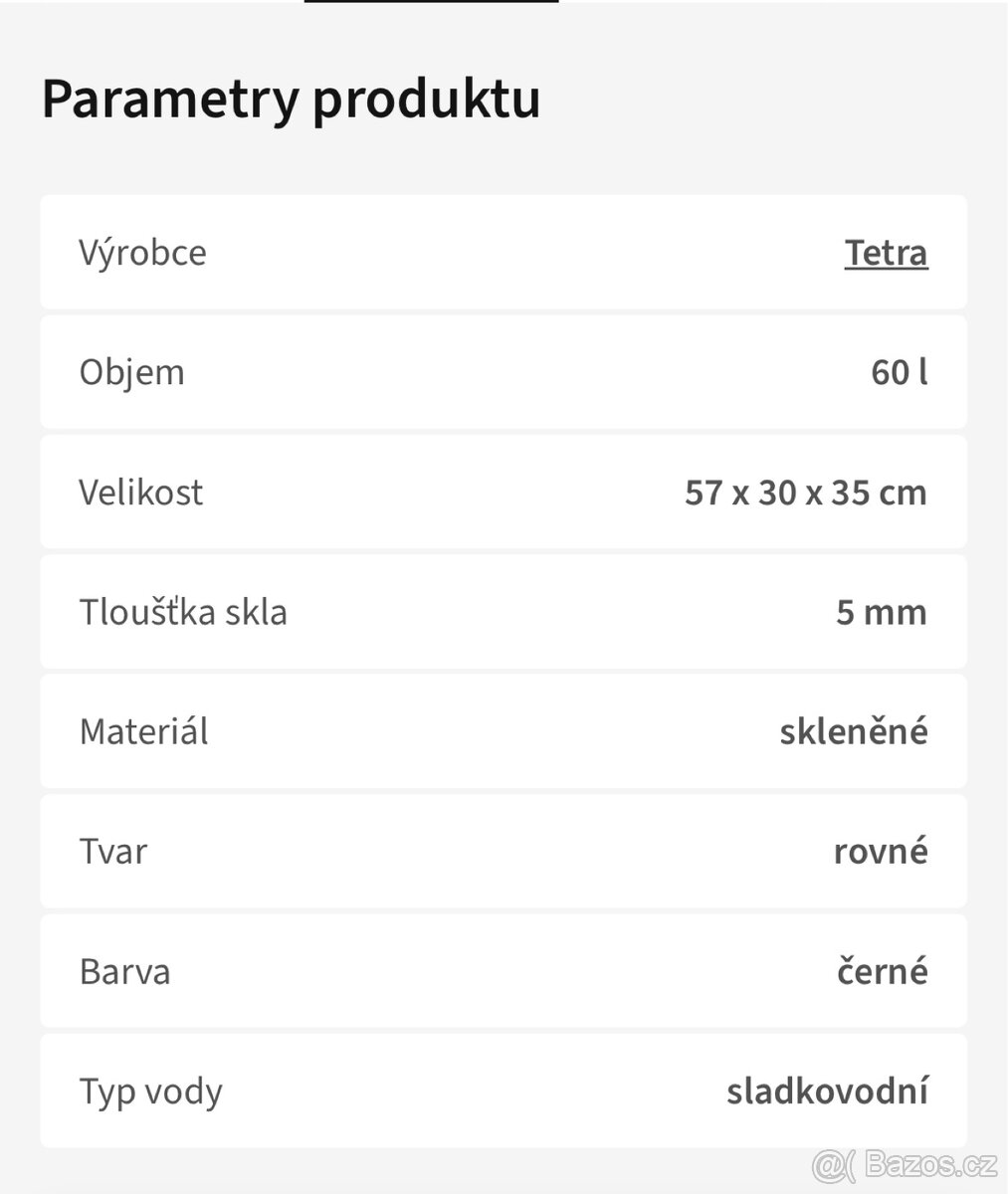Open the Tetra manufacturer link

pos(886,253)
